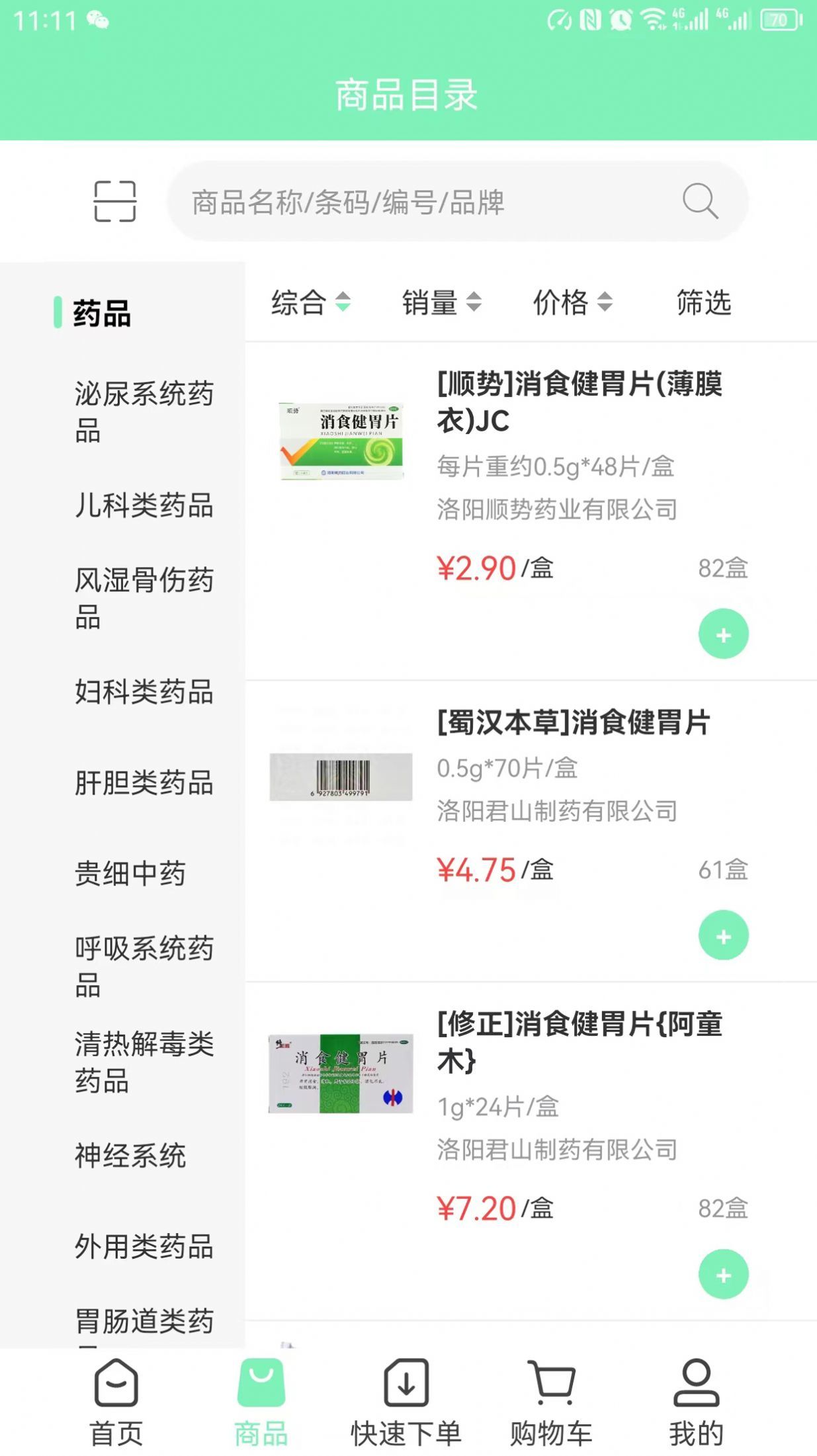Choose the 妇科类药品 category
The width and height of the screenshot is (817, 1456).
144,692
